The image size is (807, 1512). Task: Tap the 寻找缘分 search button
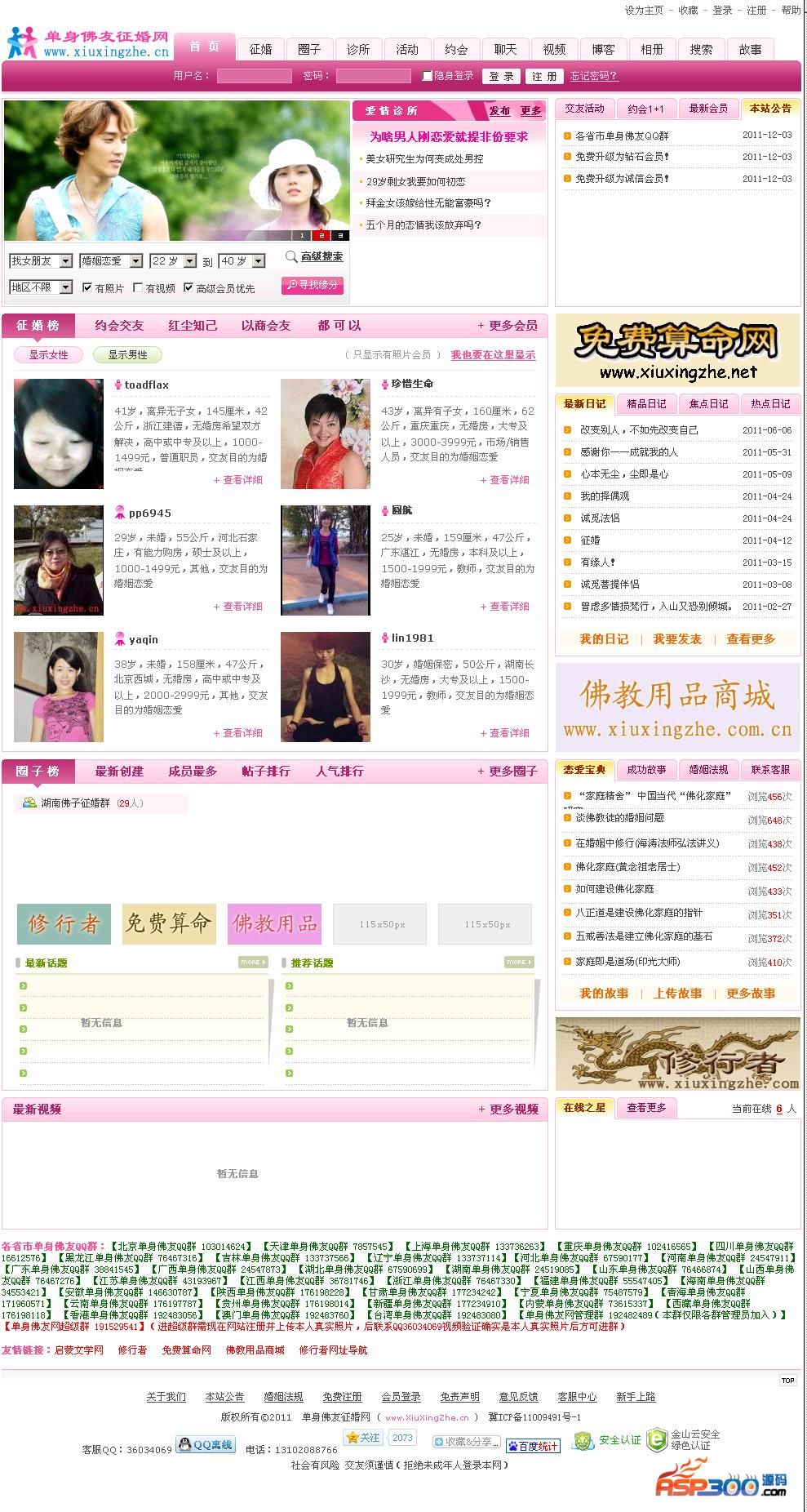click(313, 285)
